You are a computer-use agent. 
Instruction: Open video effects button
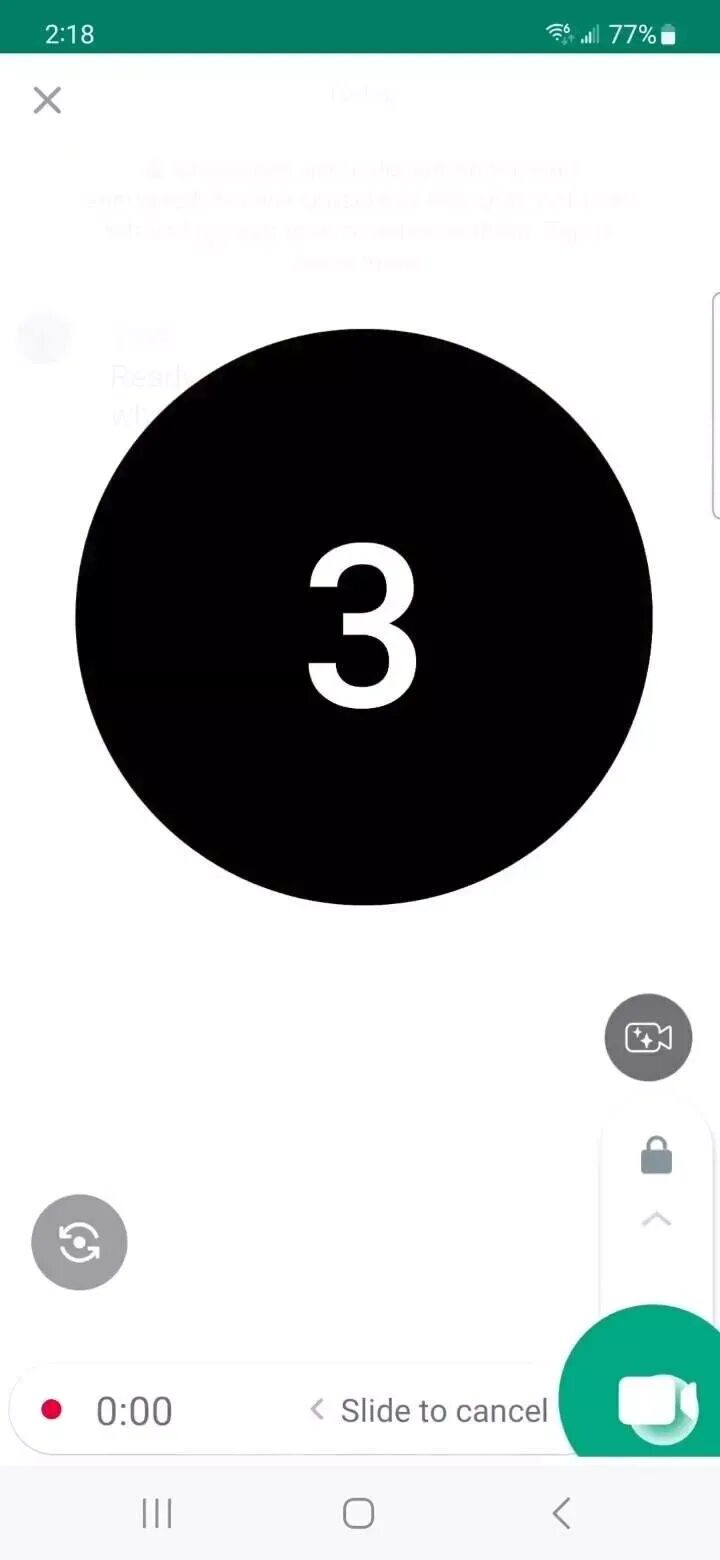pos(648,1038)
